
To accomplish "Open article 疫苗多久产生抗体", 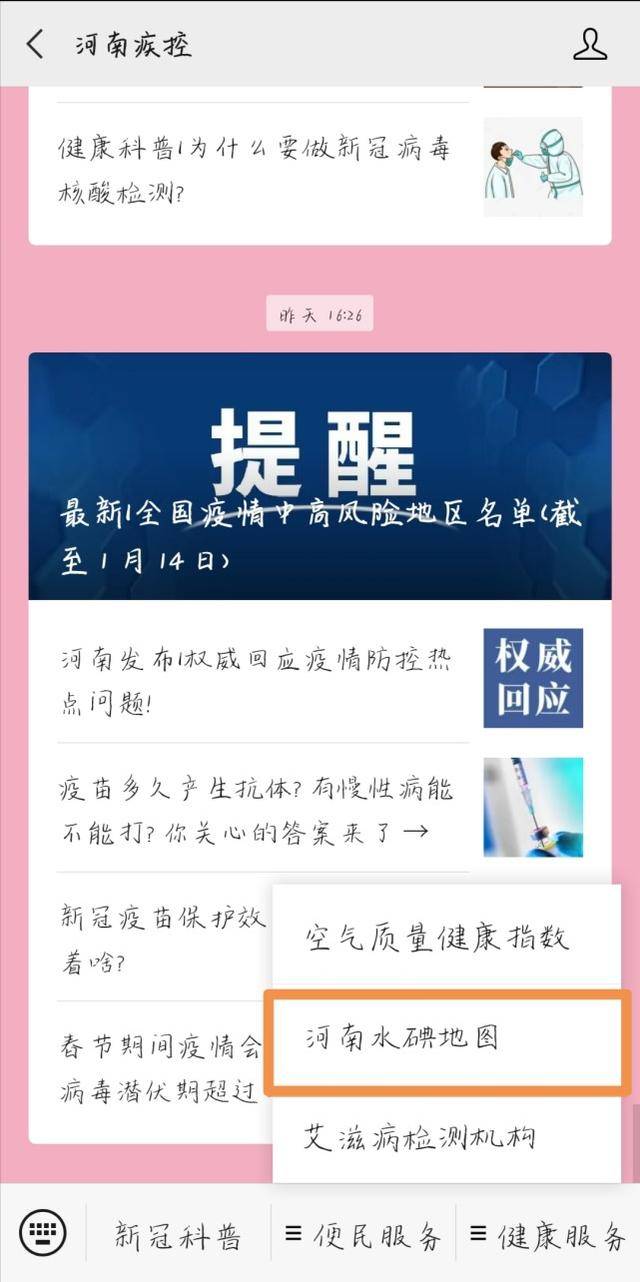I will pyautogui.click(x=320, y=808).
